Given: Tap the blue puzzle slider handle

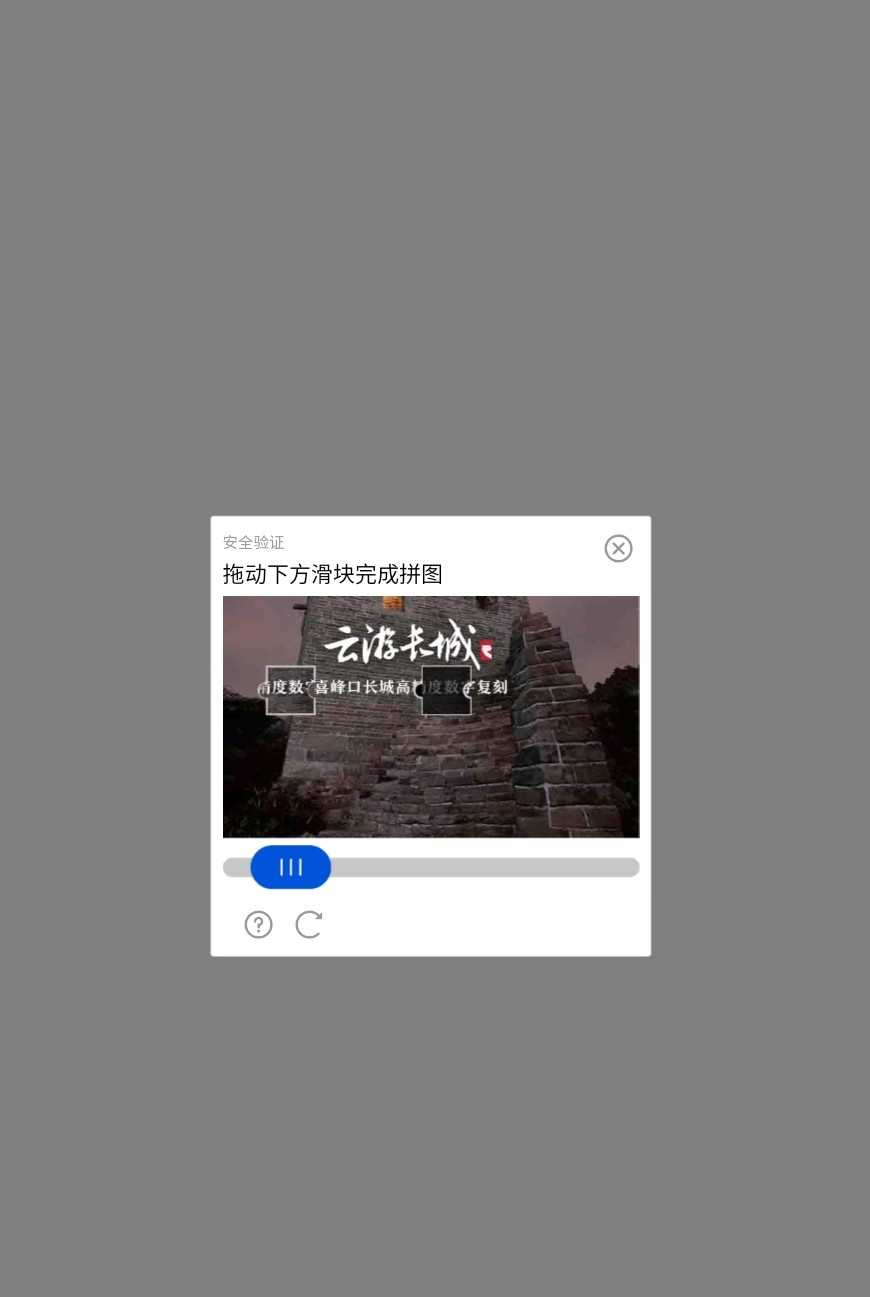Looking at the screenshot, I should 291,867.
